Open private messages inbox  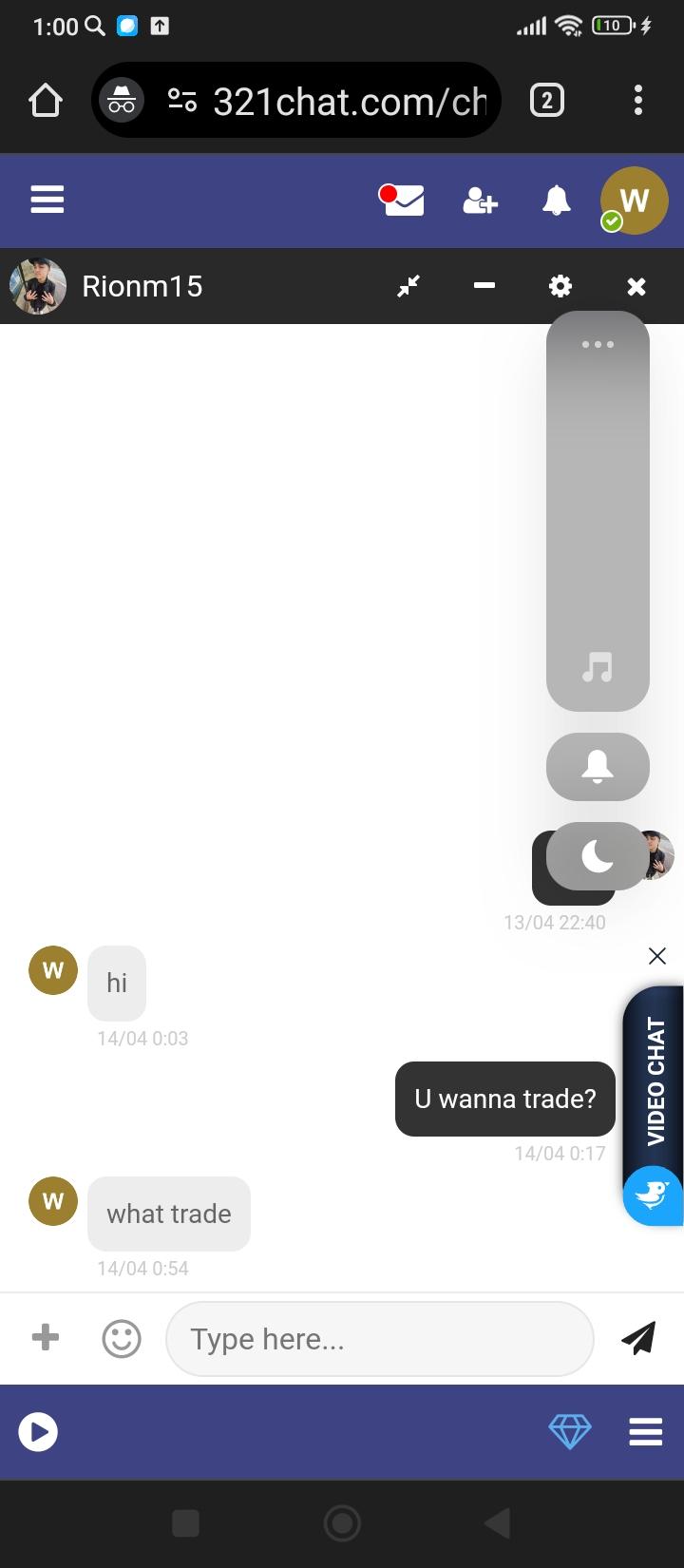(x=403, y=201)
